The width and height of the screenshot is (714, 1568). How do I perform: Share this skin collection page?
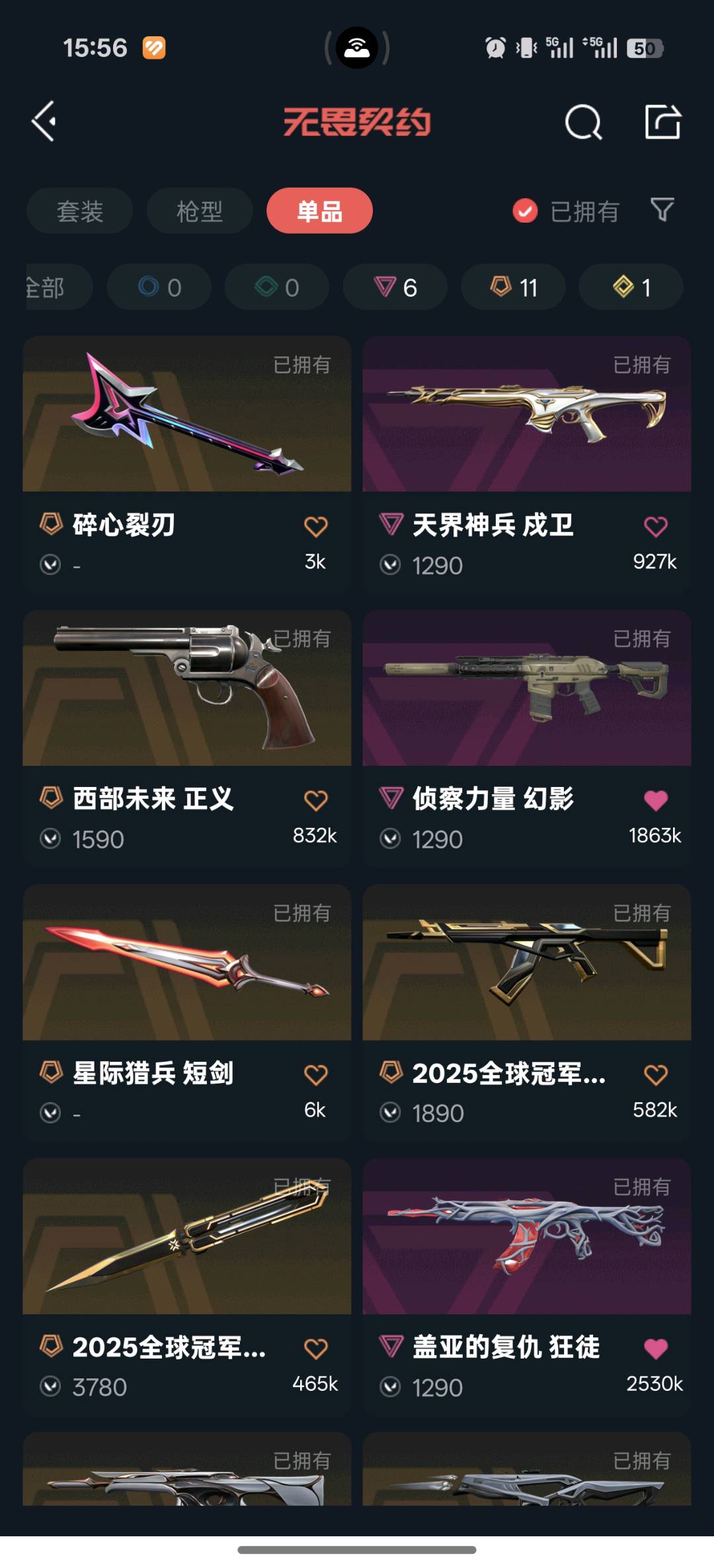click(x=662, y=122)
